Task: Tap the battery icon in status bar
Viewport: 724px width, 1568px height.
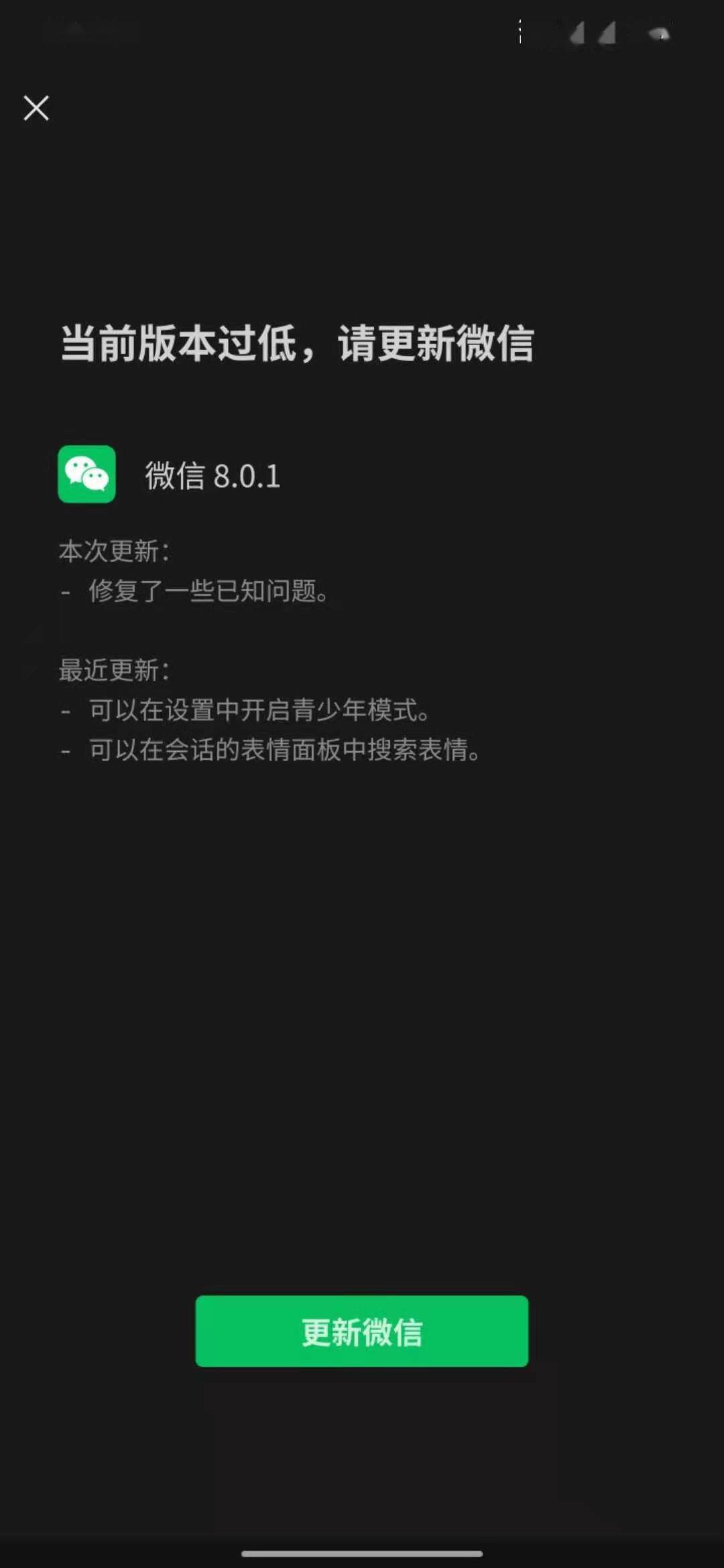Action: pyautogui.click(x=658, y=34)
